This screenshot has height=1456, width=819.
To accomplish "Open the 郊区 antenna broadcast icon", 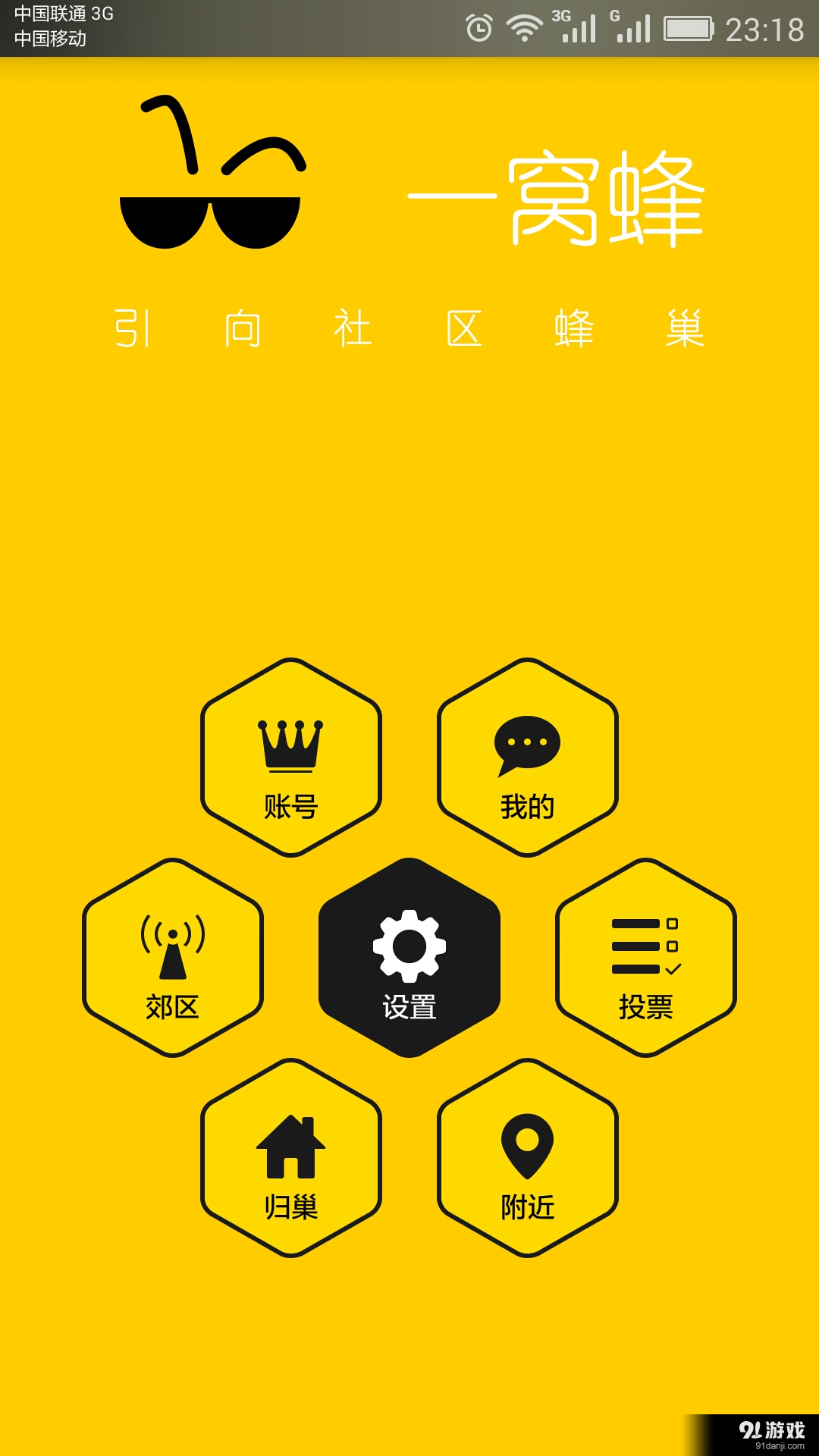I will click(173, 948).
